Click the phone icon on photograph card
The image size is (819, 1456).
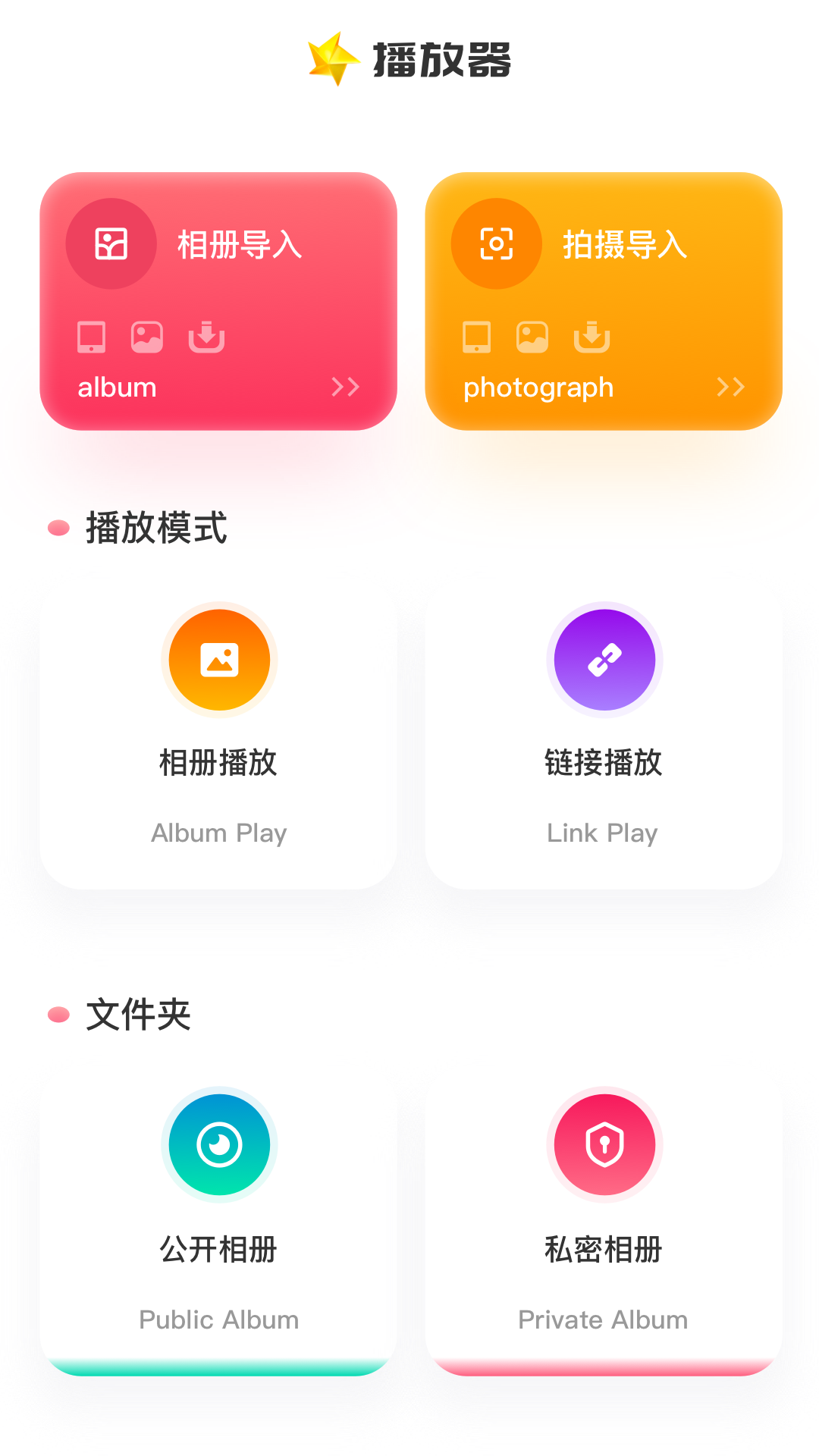[x=475, y=339]
